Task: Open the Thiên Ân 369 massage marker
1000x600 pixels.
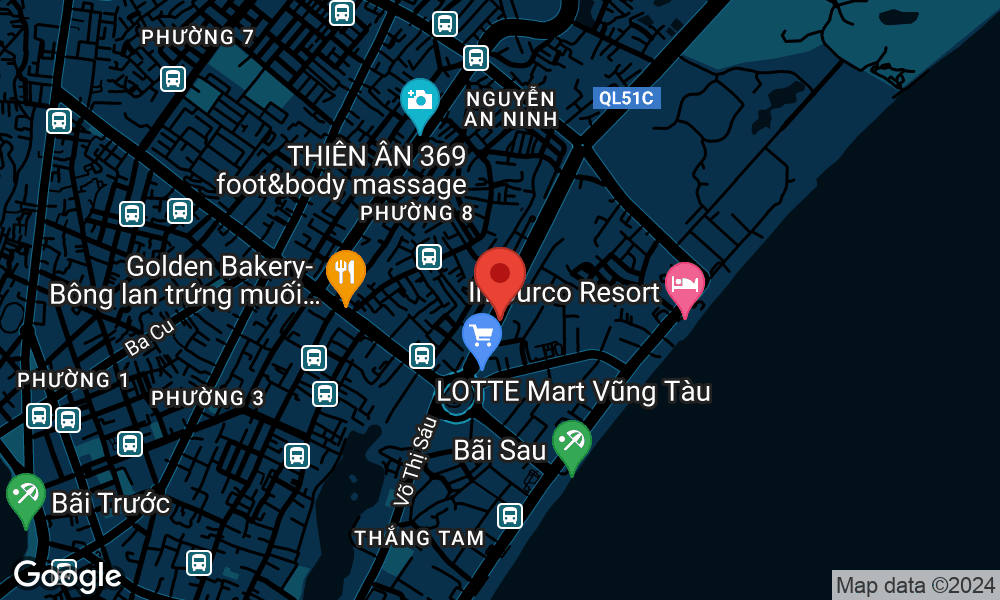Action: tap(420, 102)
